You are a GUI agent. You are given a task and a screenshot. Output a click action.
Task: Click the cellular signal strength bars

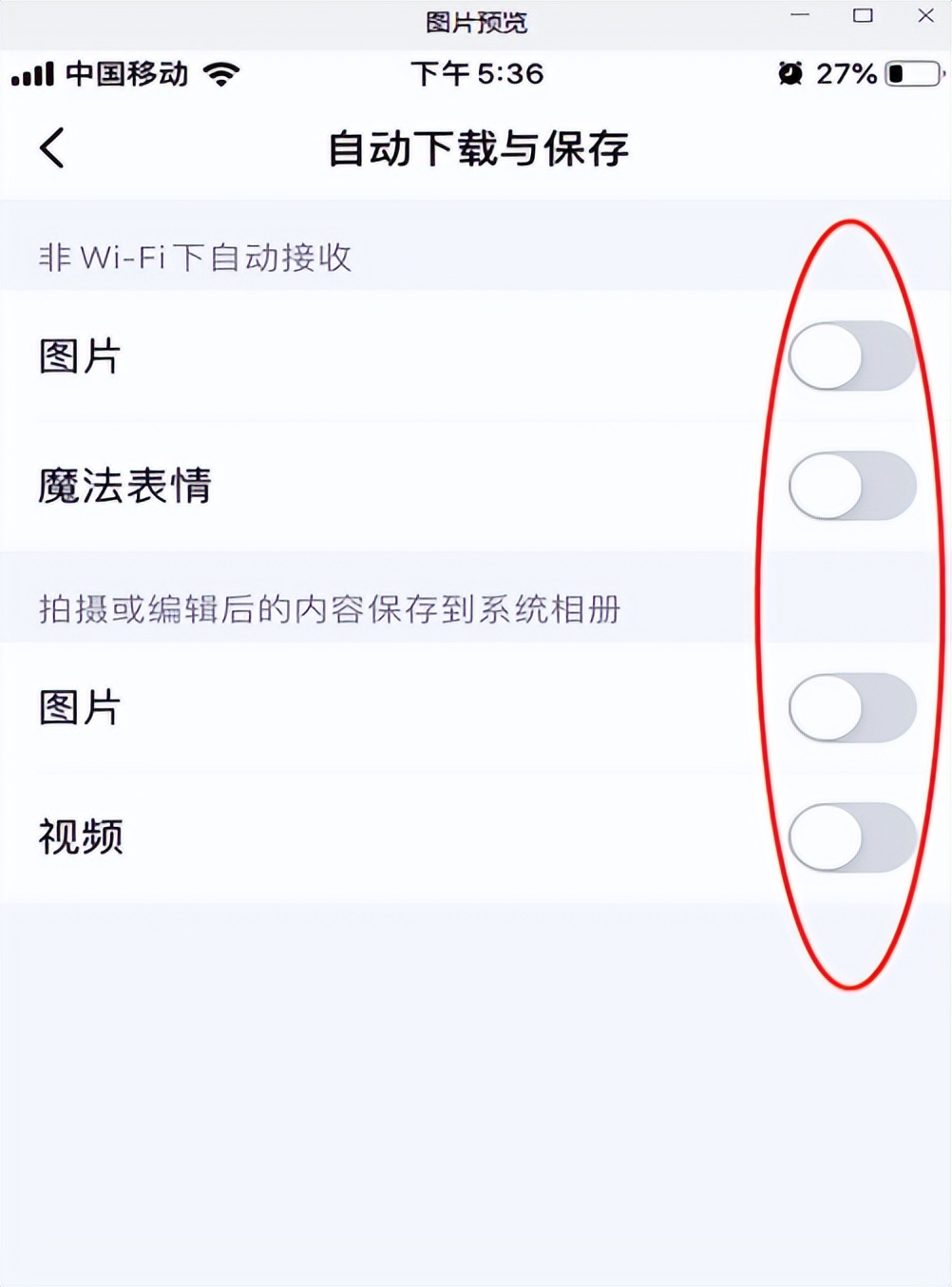31,73
